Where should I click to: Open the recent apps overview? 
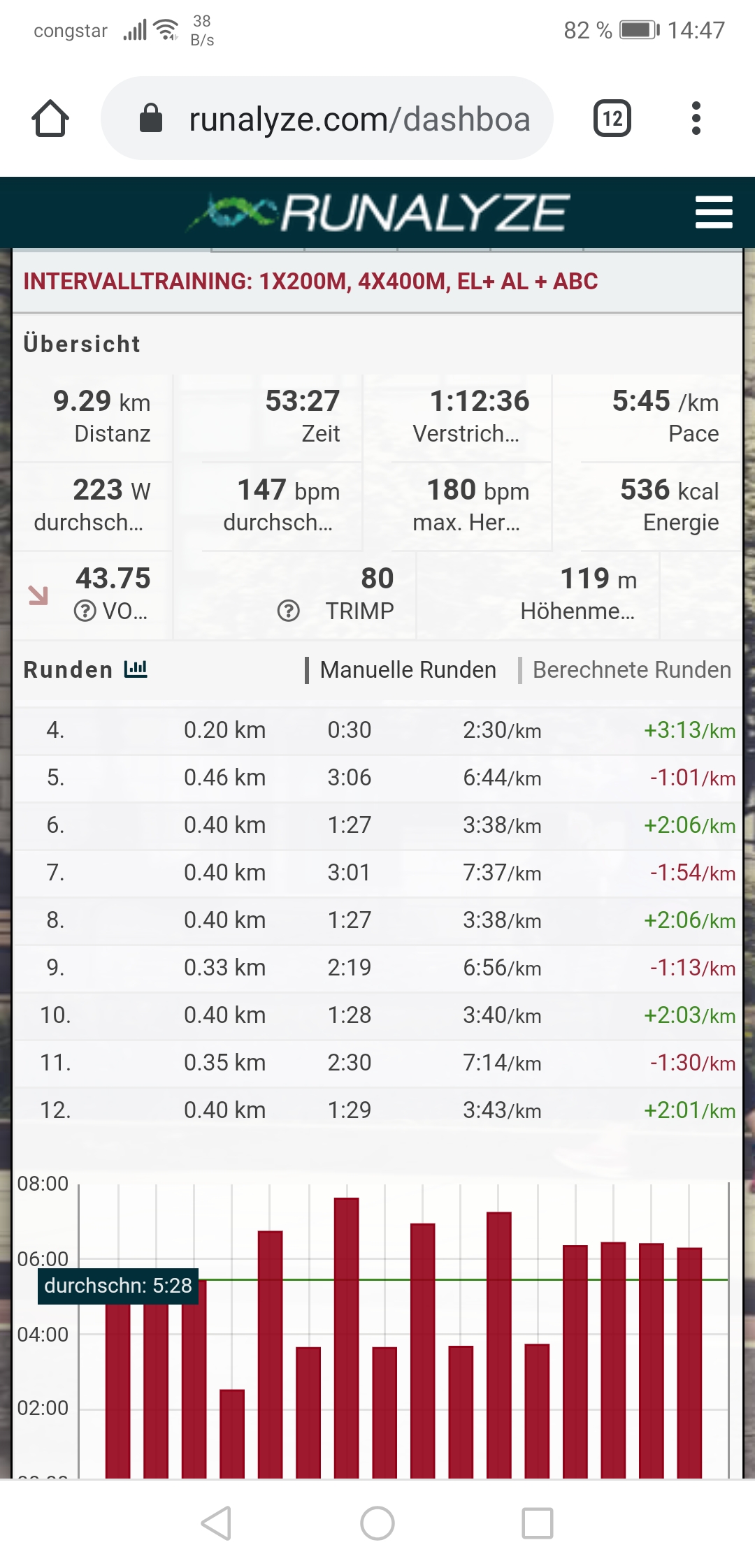click(x=538, y=1523)
